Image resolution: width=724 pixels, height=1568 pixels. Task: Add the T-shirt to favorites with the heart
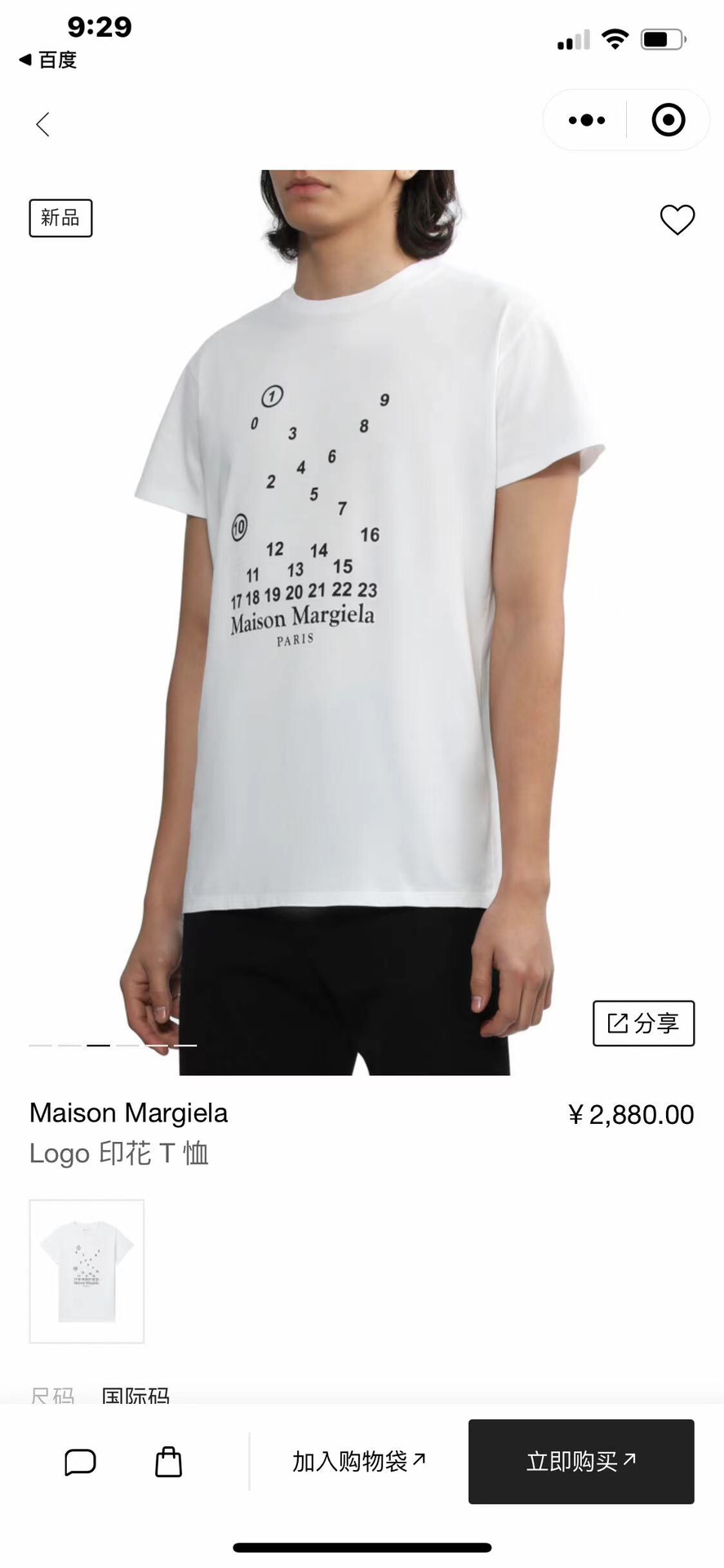coord(677,219)
